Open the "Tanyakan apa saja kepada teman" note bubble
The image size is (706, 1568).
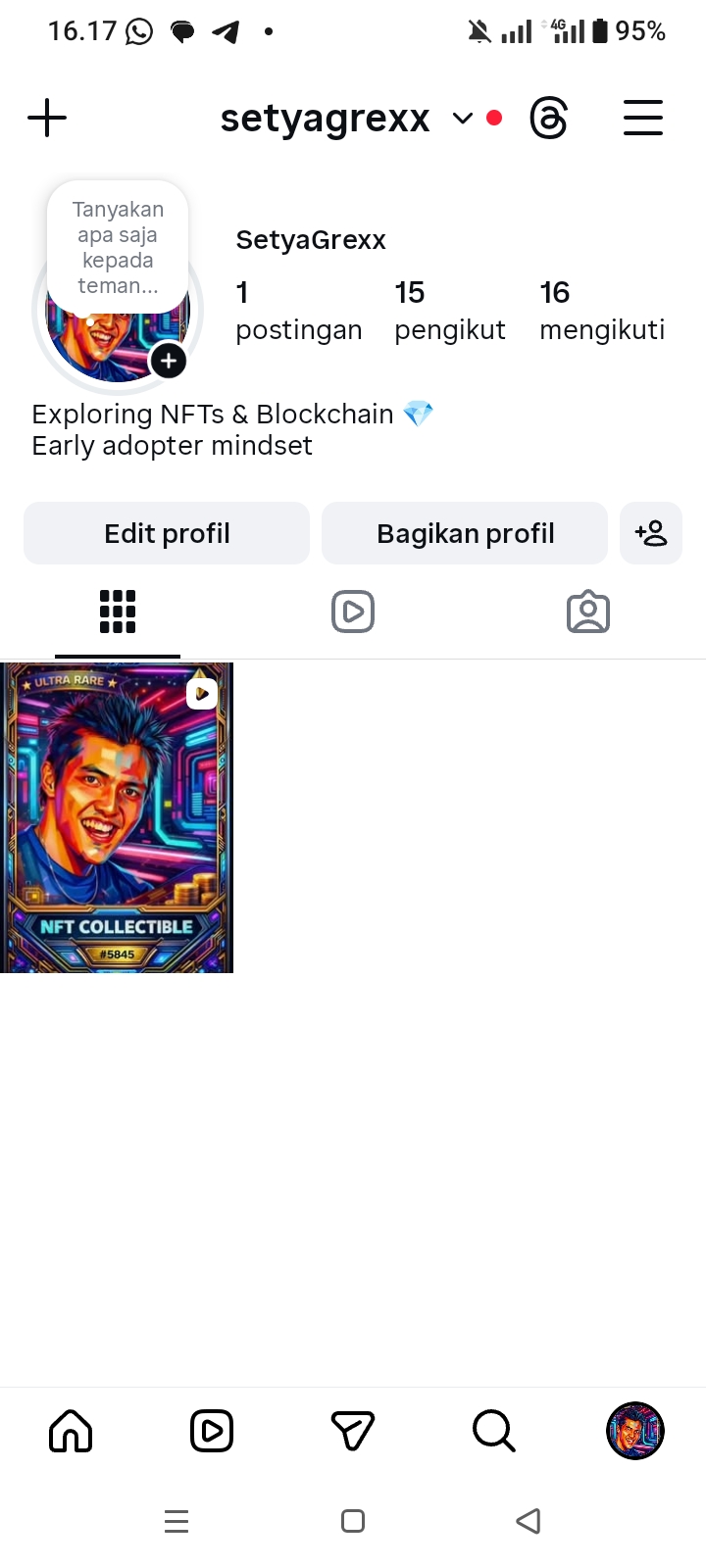pos(118,247)
